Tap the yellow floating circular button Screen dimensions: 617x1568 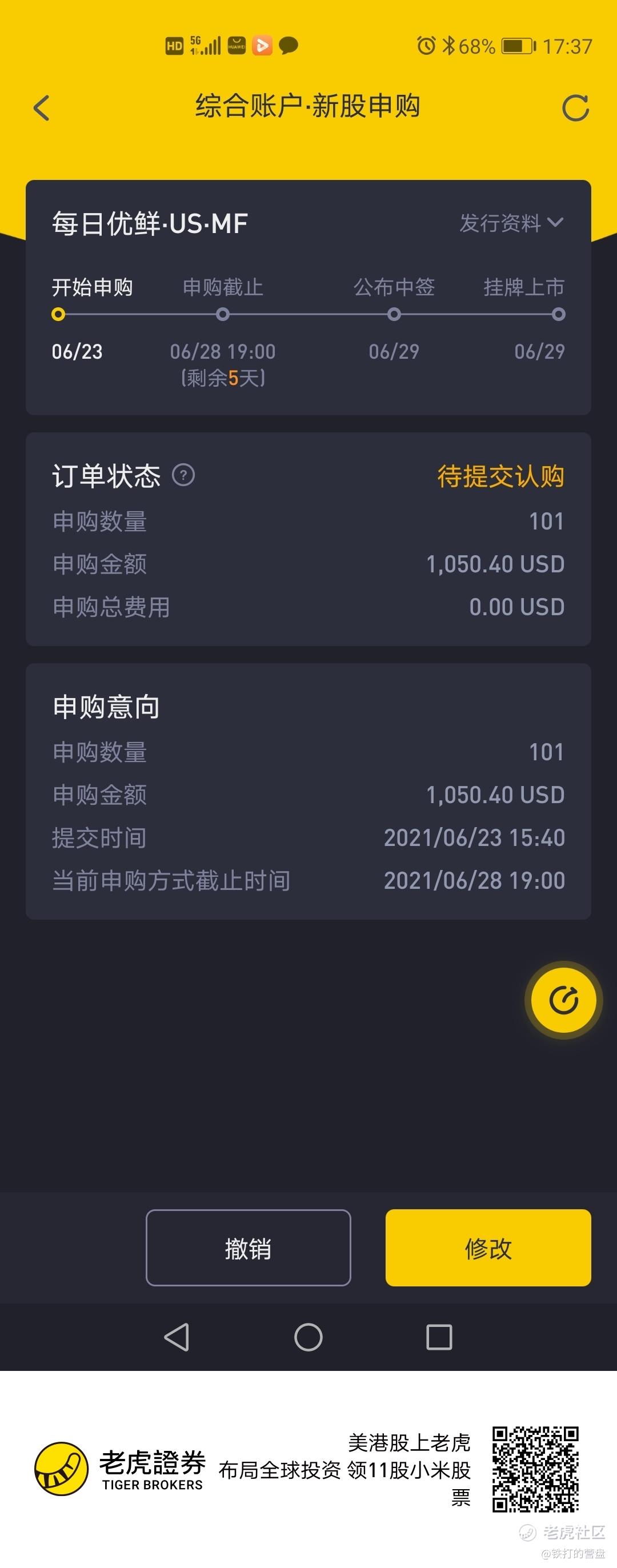coord(563,1000)
